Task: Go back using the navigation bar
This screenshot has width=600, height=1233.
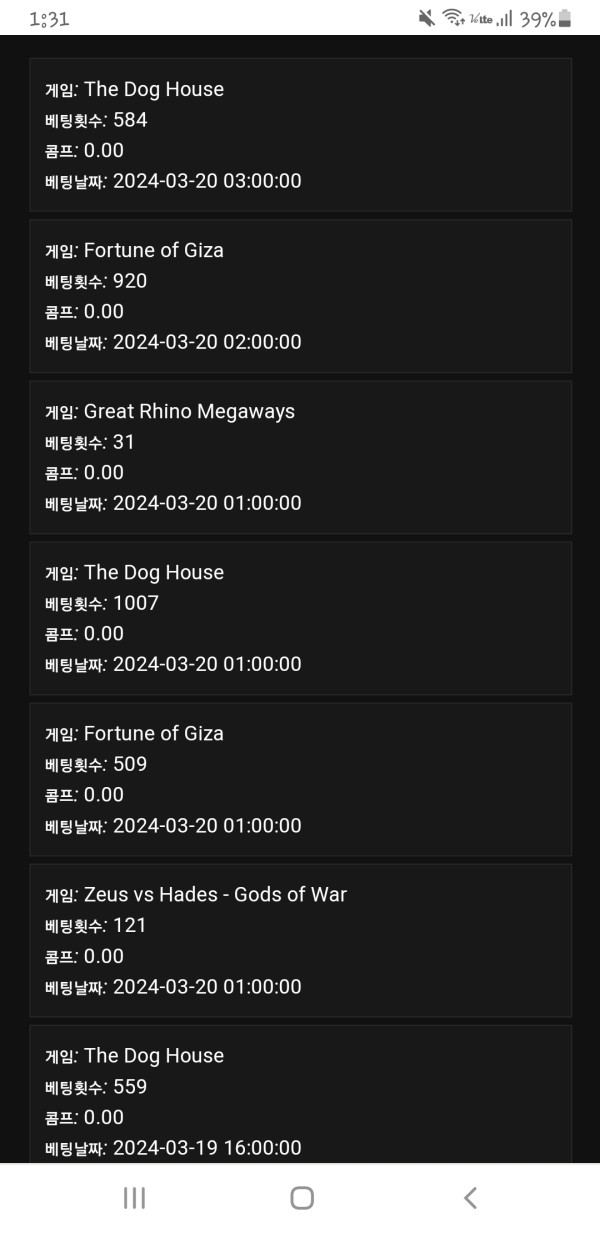Action: 470,1198
